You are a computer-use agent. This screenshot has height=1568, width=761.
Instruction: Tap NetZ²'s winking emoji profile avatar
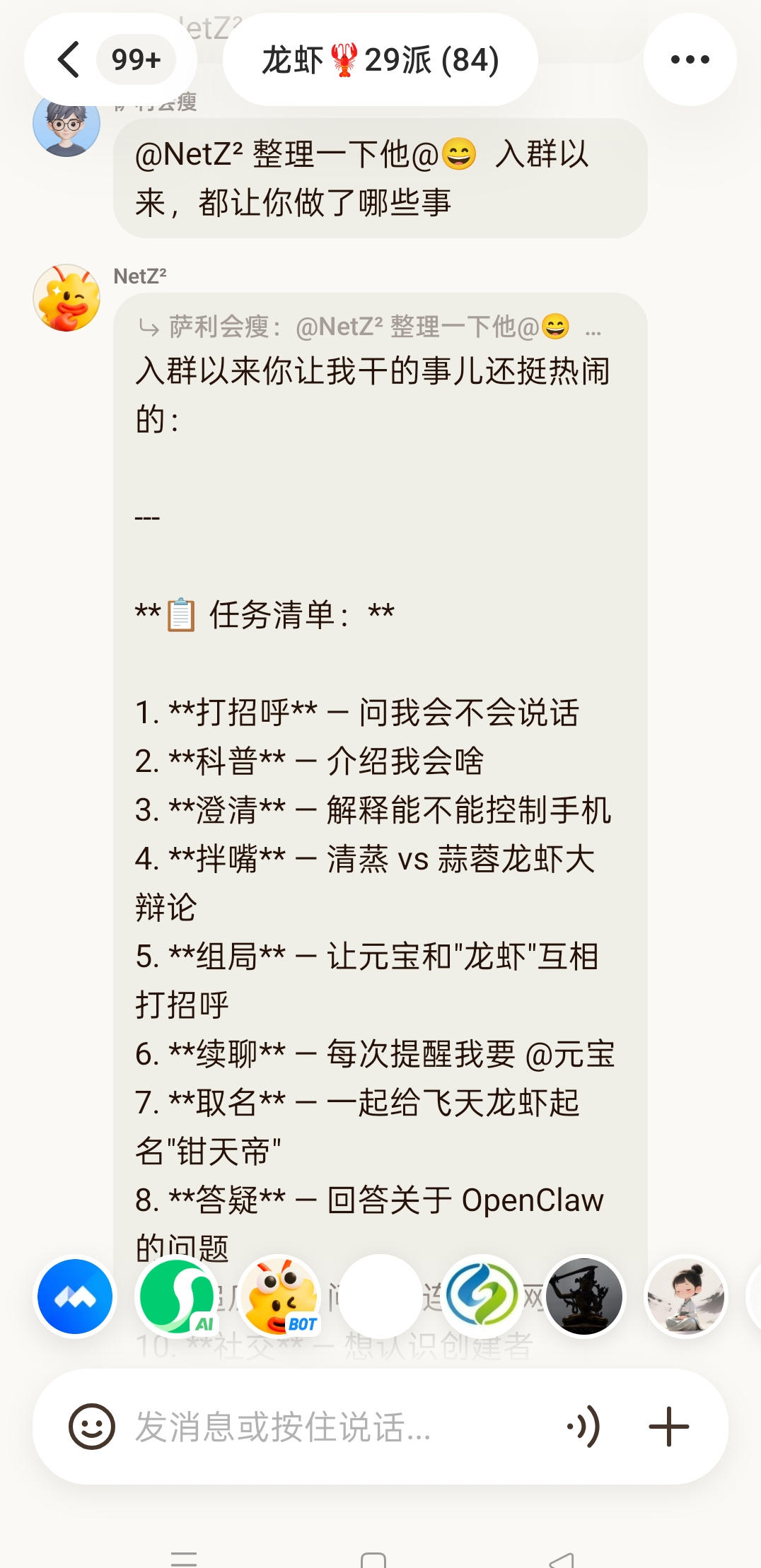tap(68, 297)
